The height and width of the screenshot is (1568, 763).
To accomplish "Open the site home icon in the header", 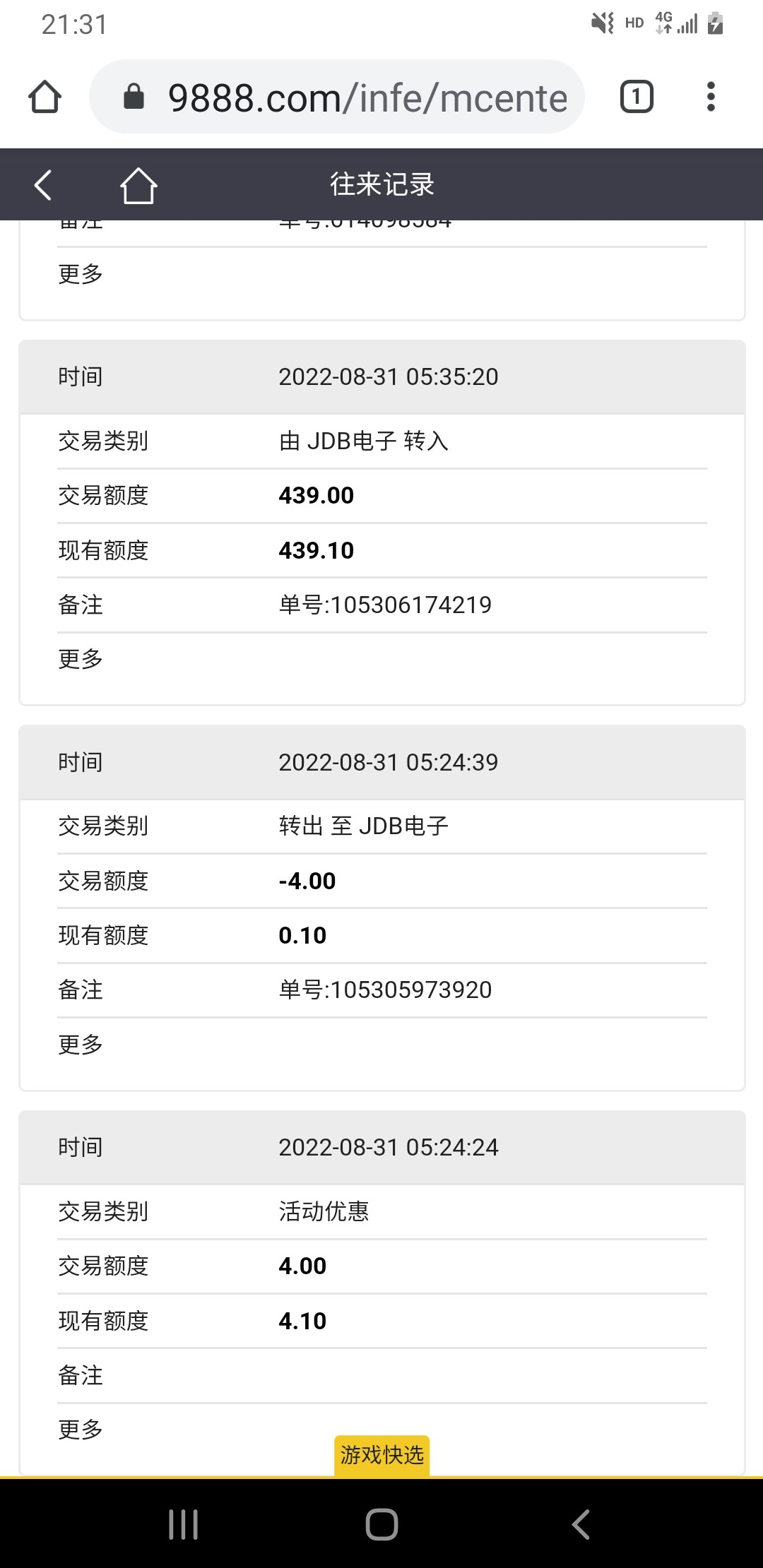I will click(138, 185).
